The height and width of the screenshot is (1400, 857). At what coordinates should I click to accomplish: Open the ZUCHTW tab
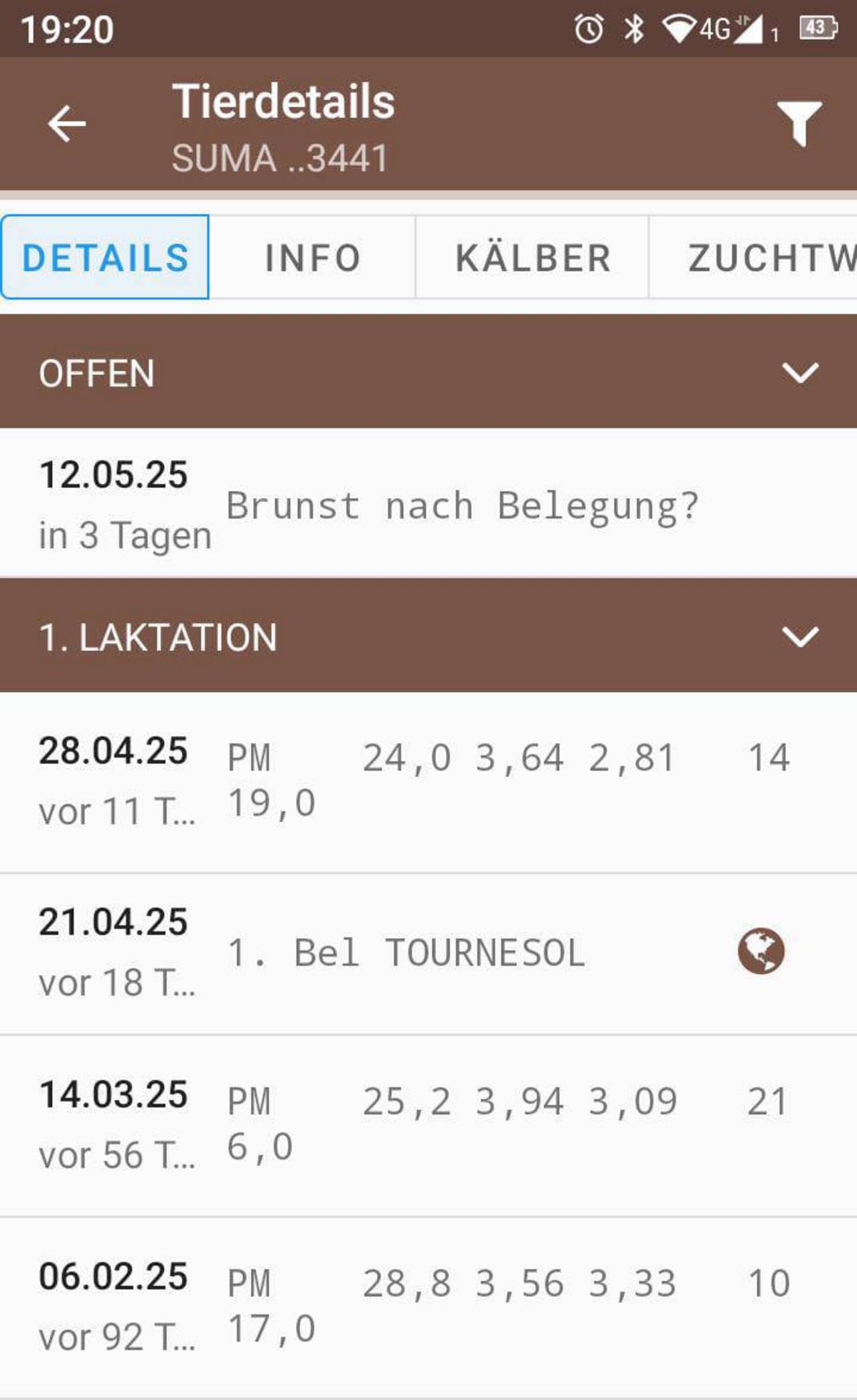753,257
